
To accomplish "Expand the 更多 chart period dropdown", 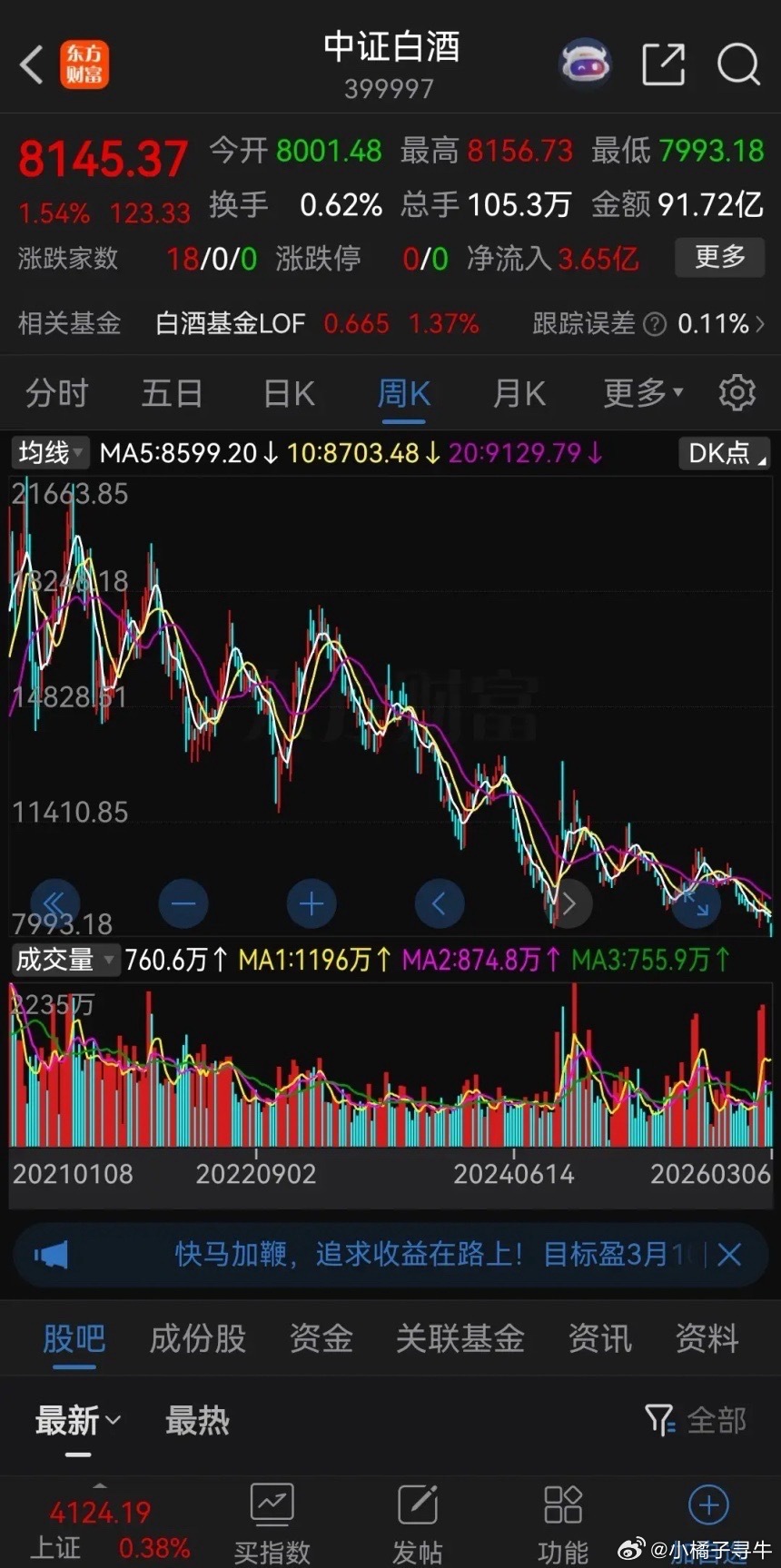I will [x=641, y=392].
